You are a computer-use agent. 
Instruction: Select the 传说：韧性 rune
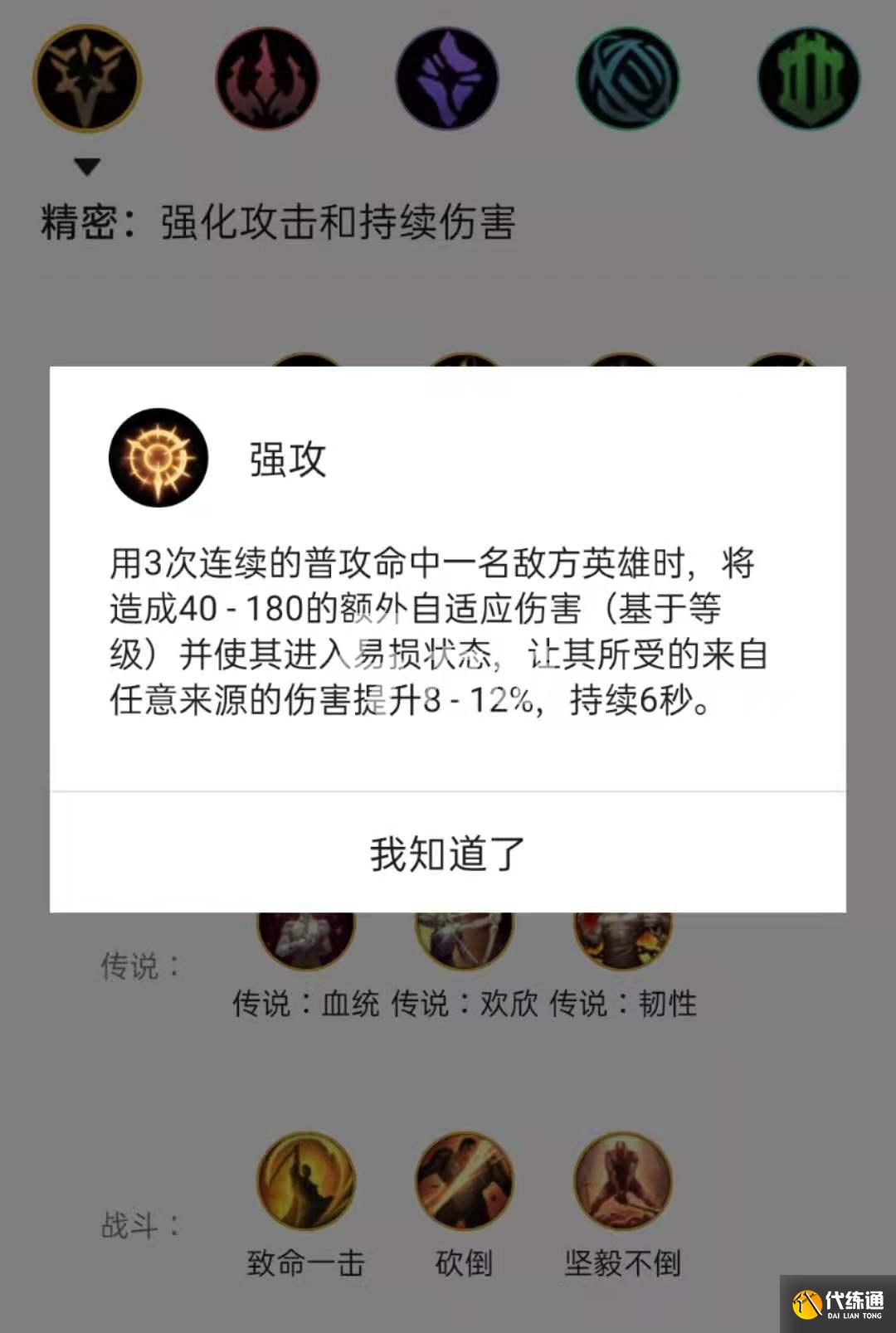[x=622, y=941]
